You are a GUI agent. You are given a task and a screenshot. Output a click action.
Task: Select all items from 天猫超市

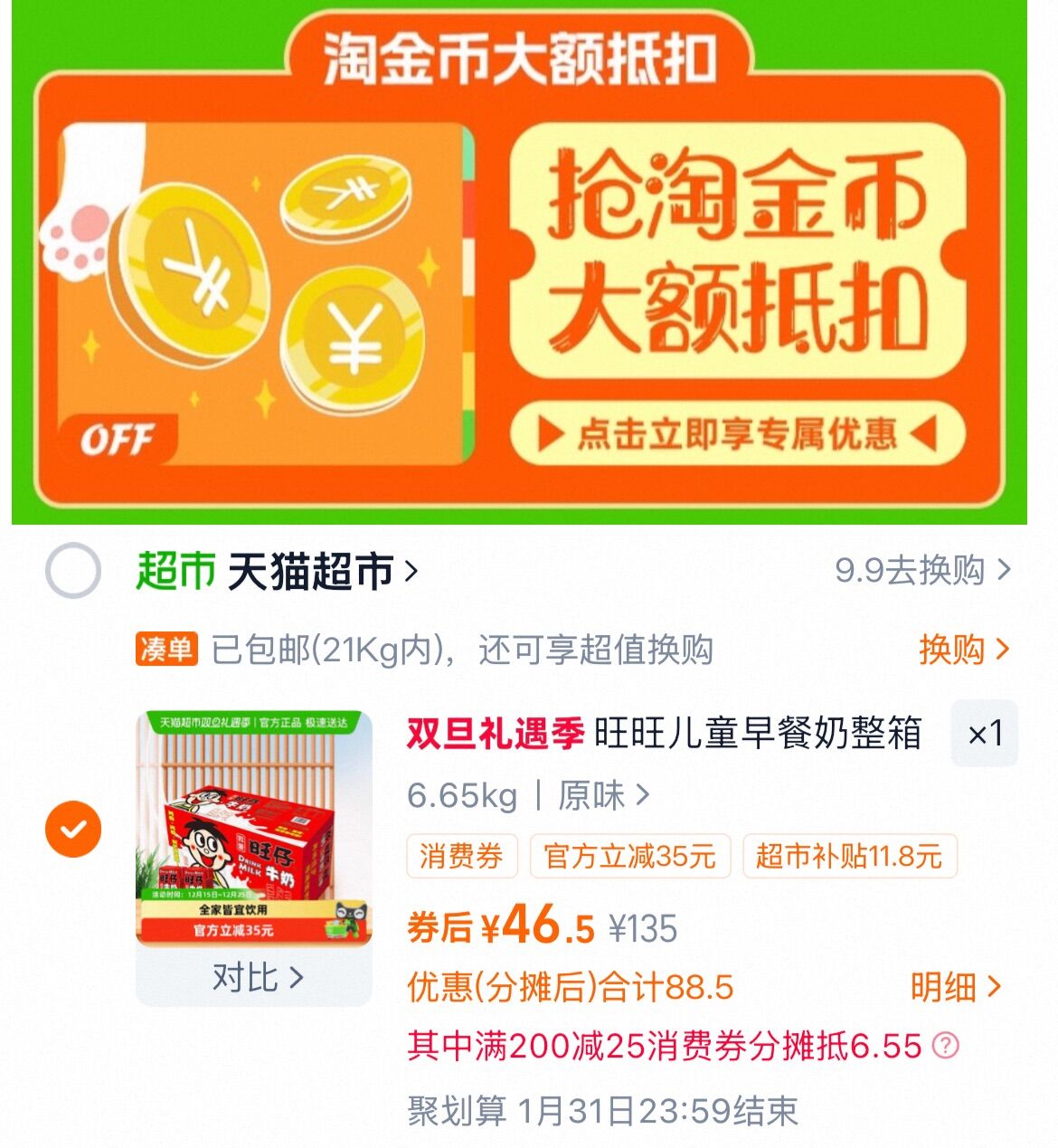tap(72, 571)
